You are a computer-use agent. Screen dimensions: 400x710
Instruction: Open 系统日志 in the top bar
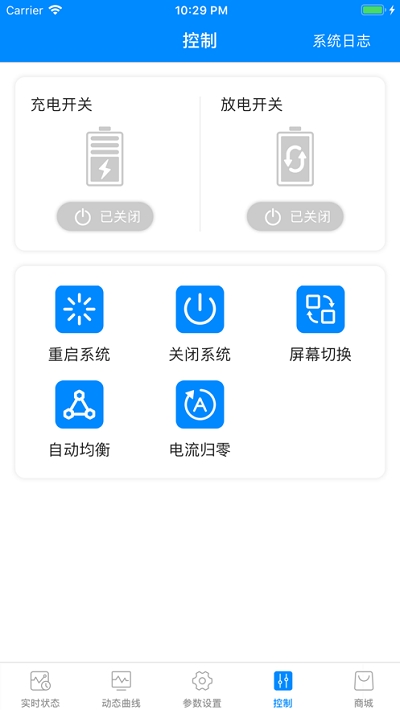tap(341, 41)
